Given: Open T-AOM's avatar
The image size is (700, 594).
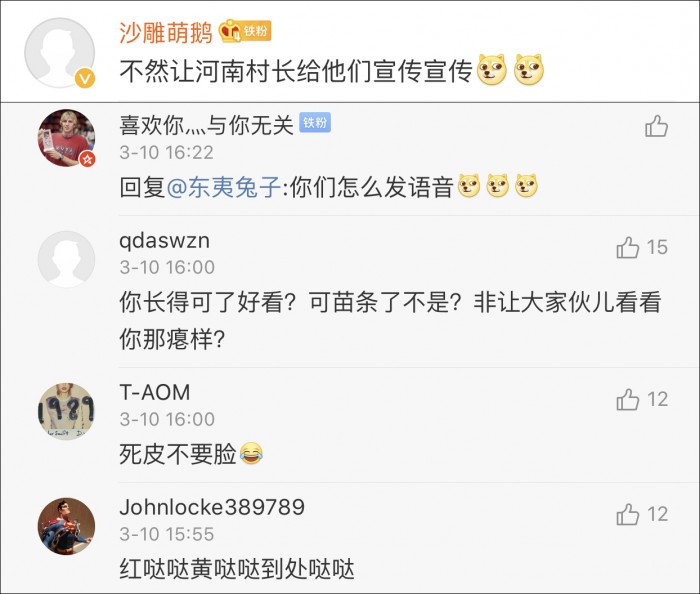Looking at the screenshot, I should click(66, 411).
